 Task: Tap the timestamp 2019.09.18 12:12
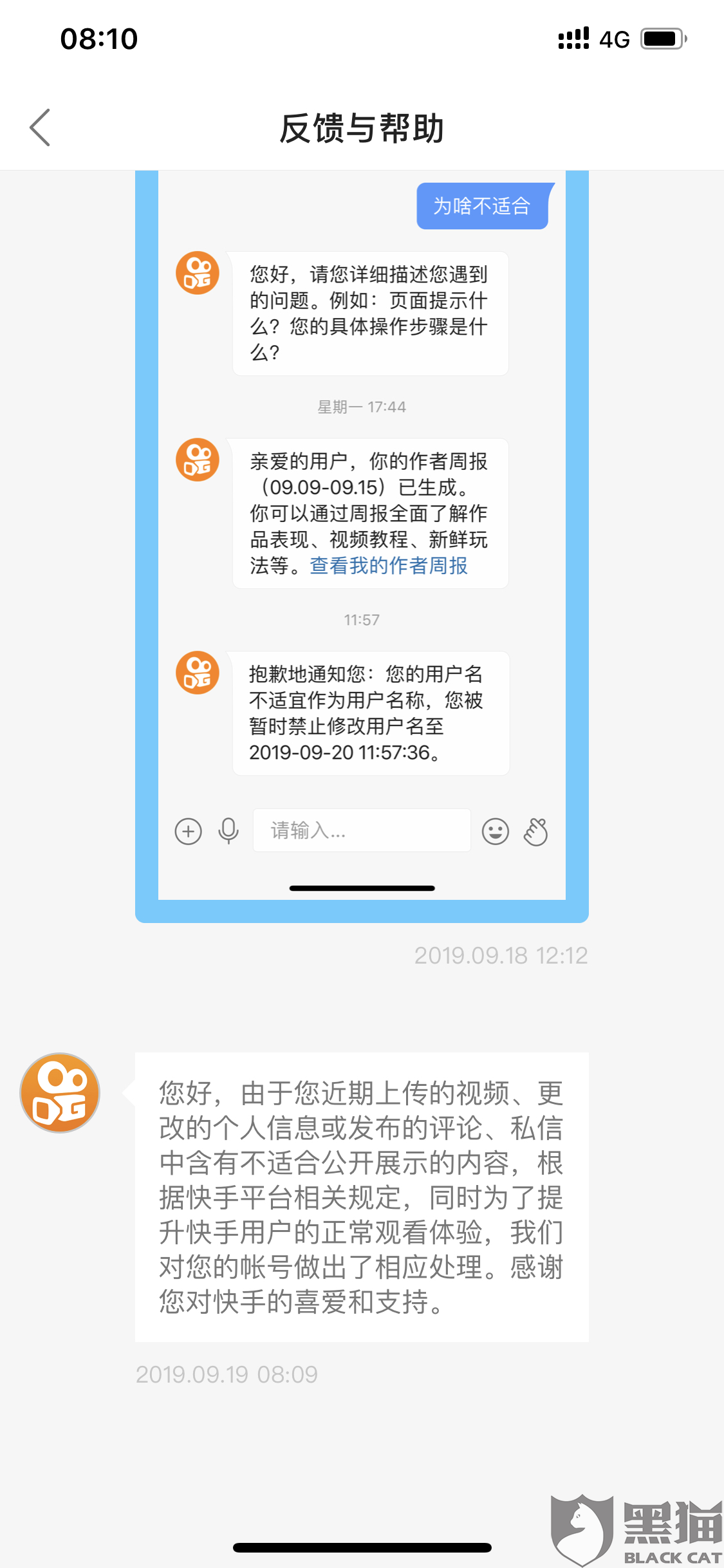(x=501, y=956)
